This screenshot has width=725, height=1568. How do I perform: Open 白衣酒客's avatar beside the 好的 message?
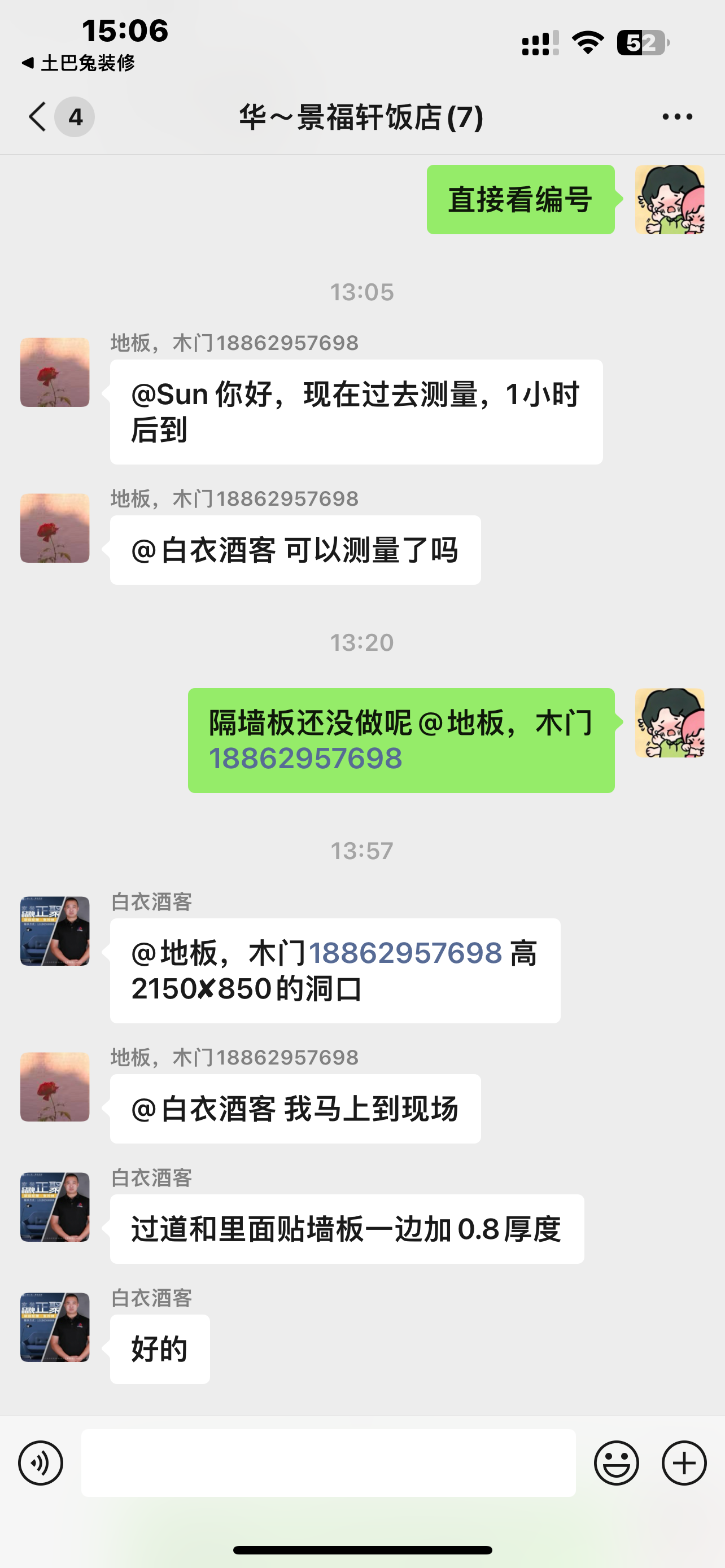[x=55, y=1327]
